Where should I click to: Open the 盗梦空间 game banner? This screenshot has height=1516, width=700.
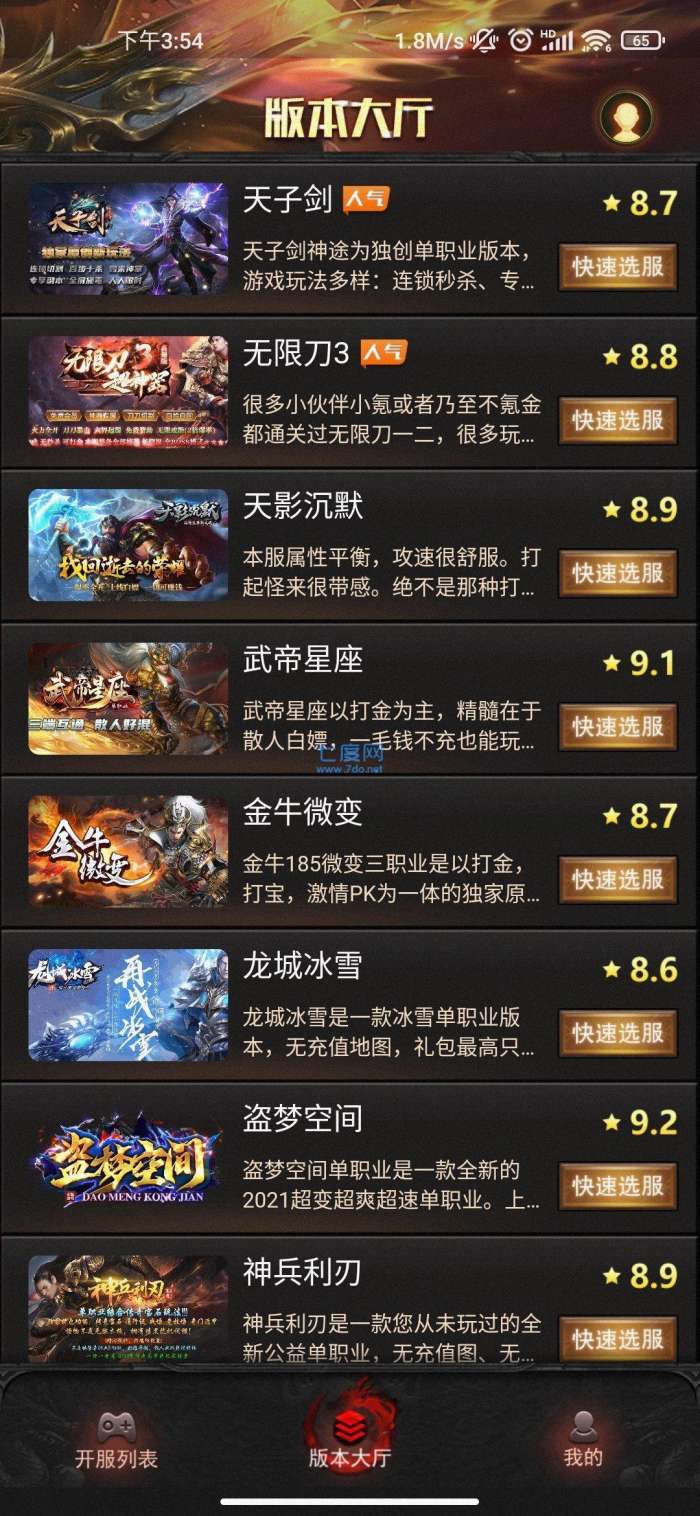pyautogui.click(x=128, y=1158)
